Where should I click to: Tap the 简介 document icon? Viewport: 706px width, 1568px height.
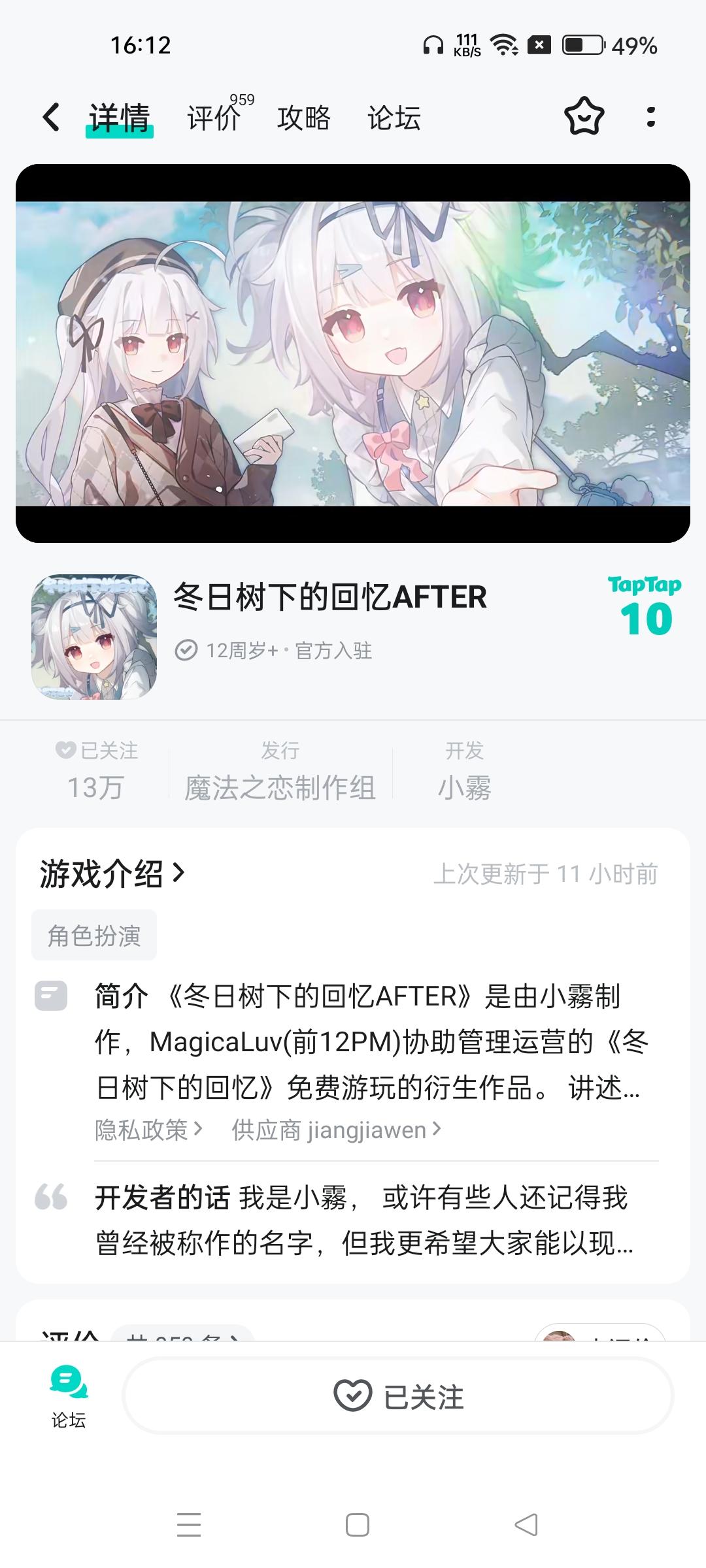click(x=52, y=996)
